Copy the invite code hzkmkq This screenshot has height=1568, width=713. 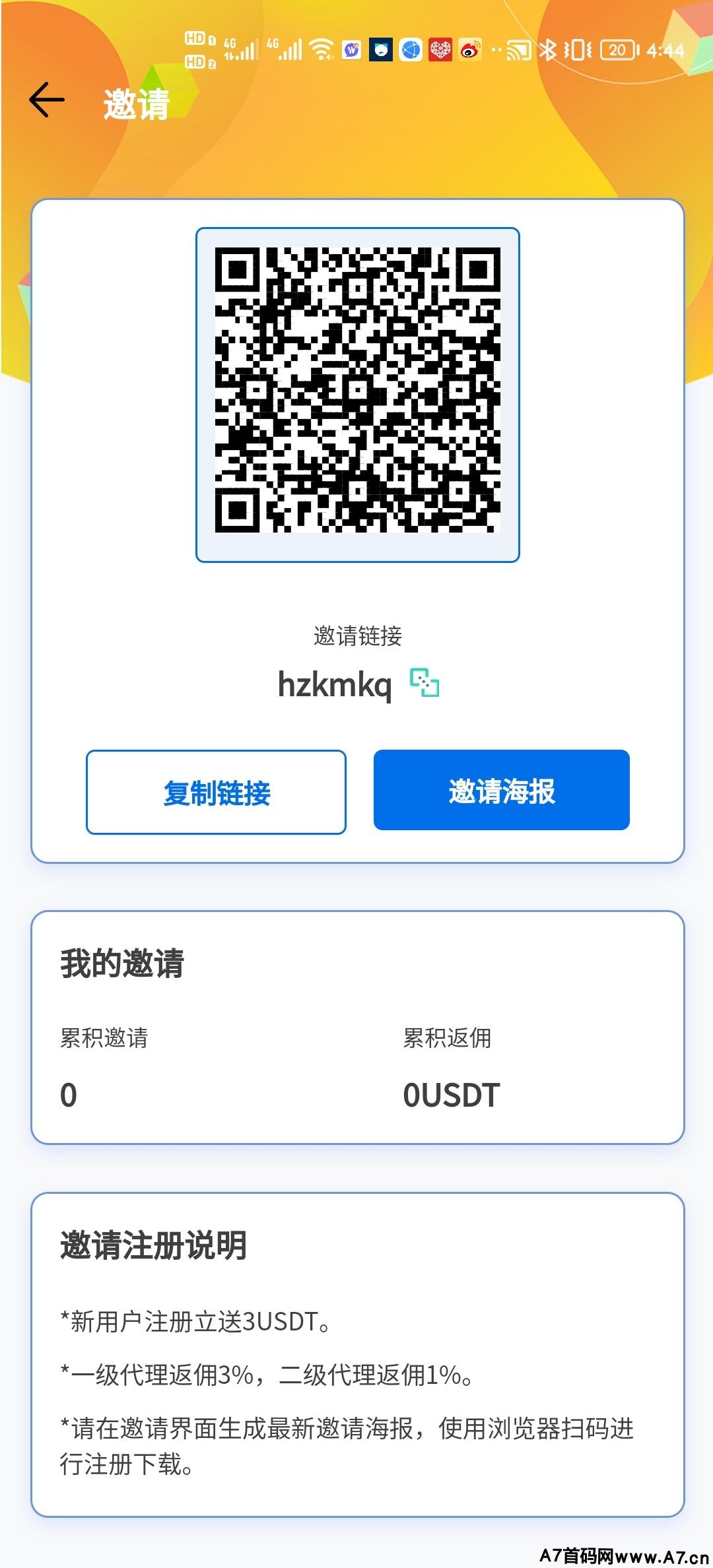click(424, 683)
